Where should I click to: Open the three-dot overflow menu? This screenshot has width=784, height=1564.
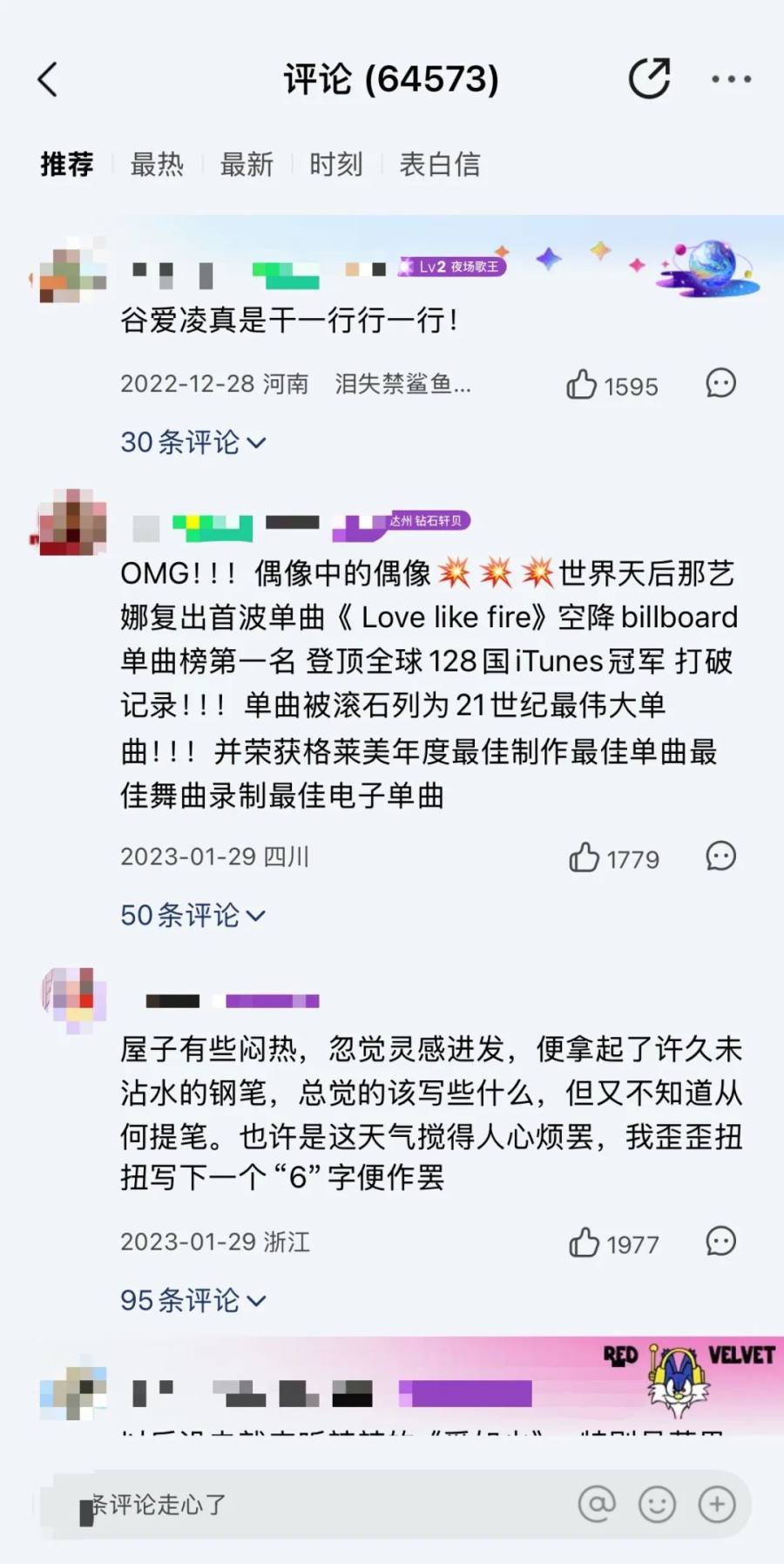[x=731, y=79]
